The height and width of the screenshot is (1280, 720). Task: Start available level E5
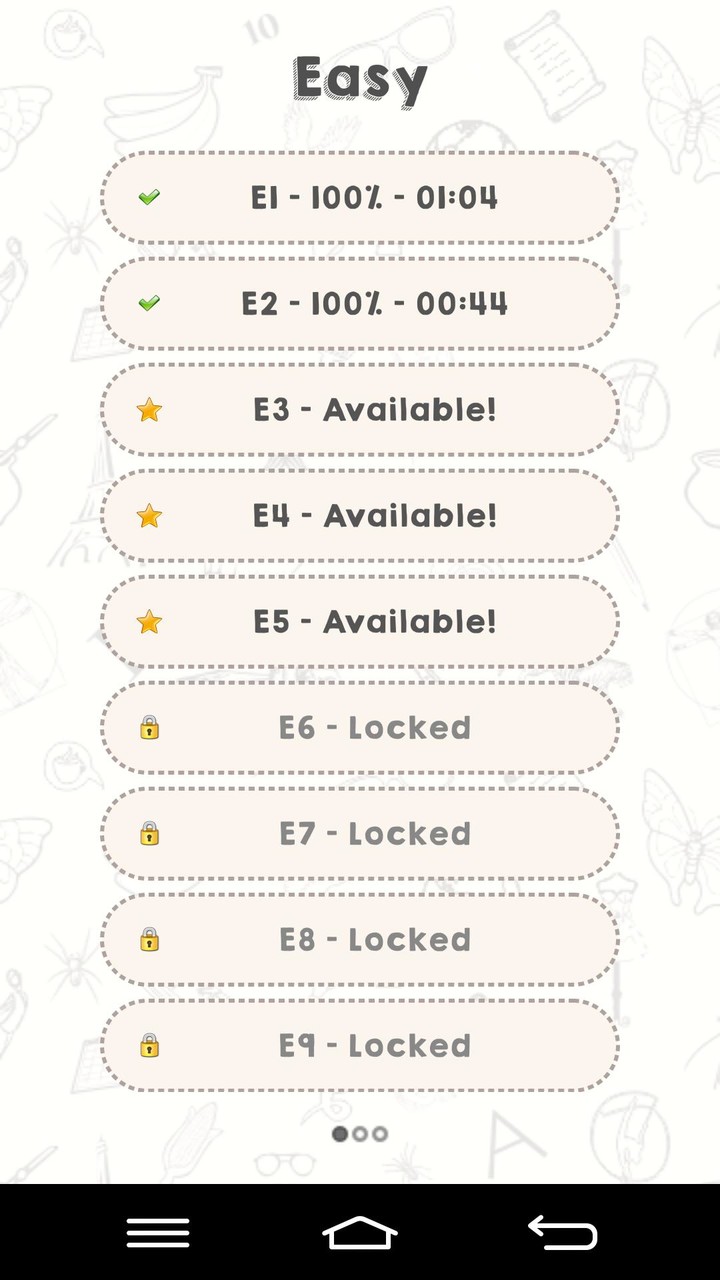[x=360, y=622]
